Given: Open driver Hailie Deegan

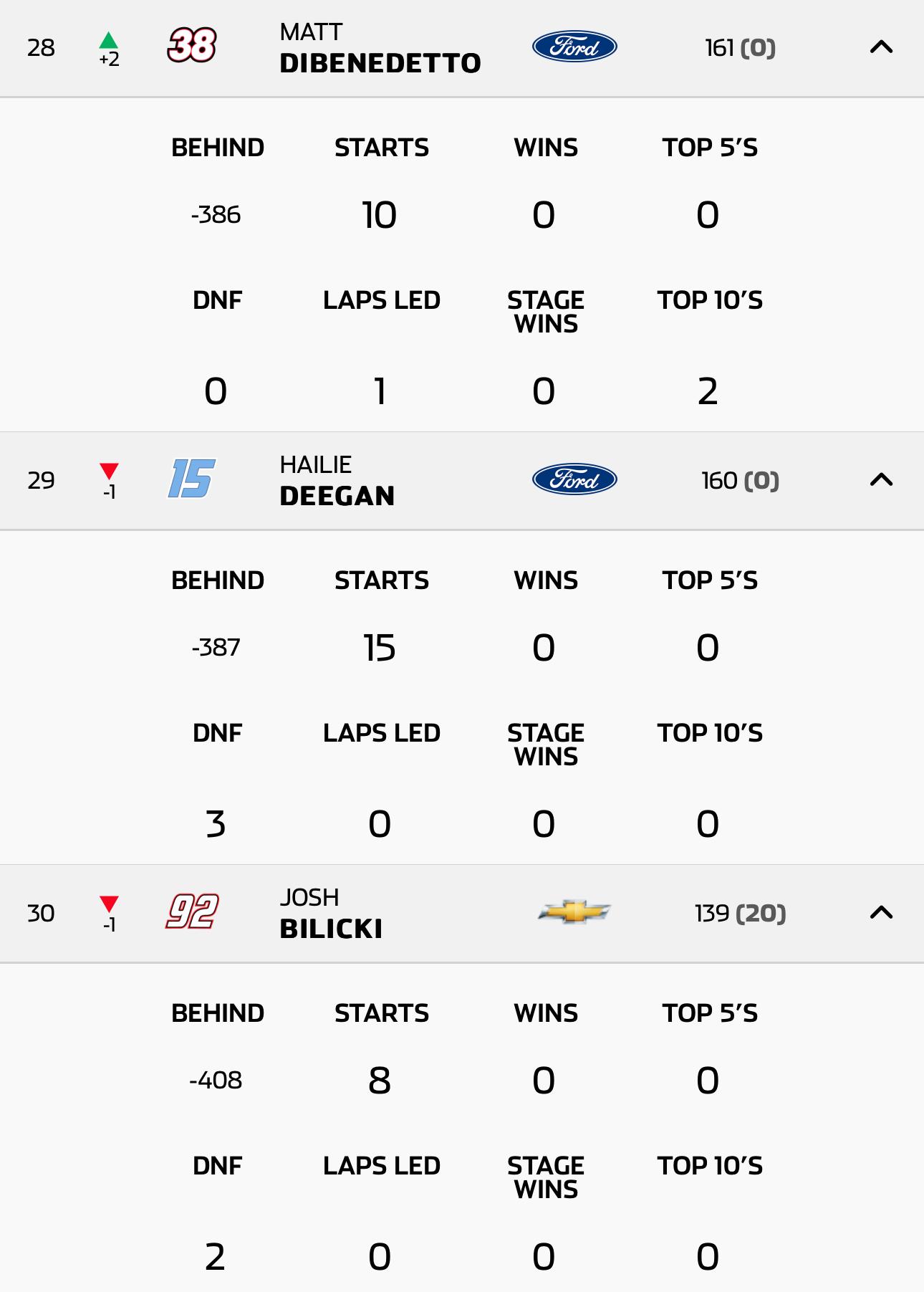Looking at the screenshot, I should tap(337, 481).
